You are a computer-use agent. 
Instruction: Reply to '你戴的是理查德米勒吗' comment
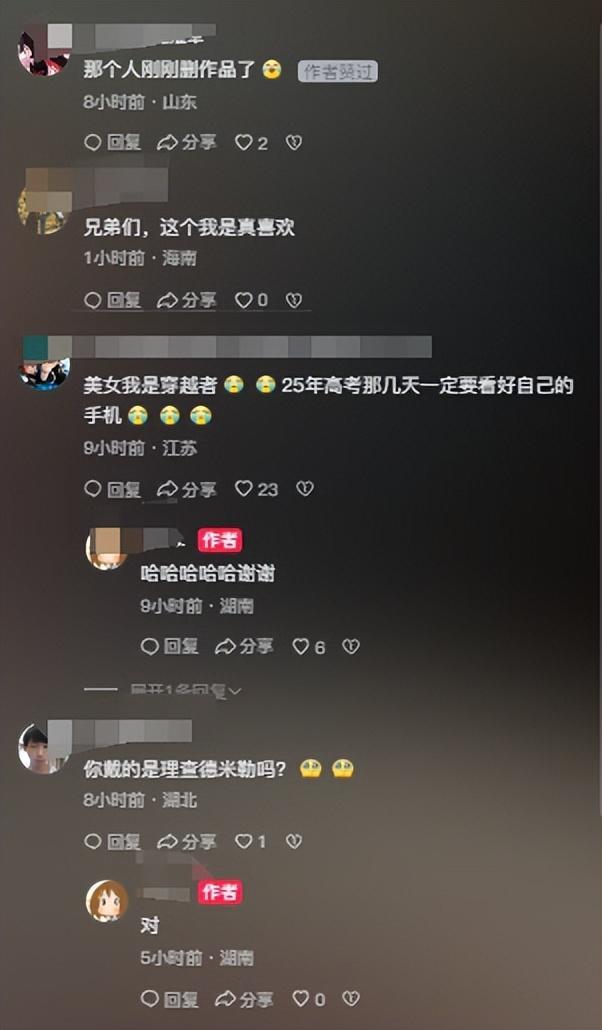pos(112,842)
